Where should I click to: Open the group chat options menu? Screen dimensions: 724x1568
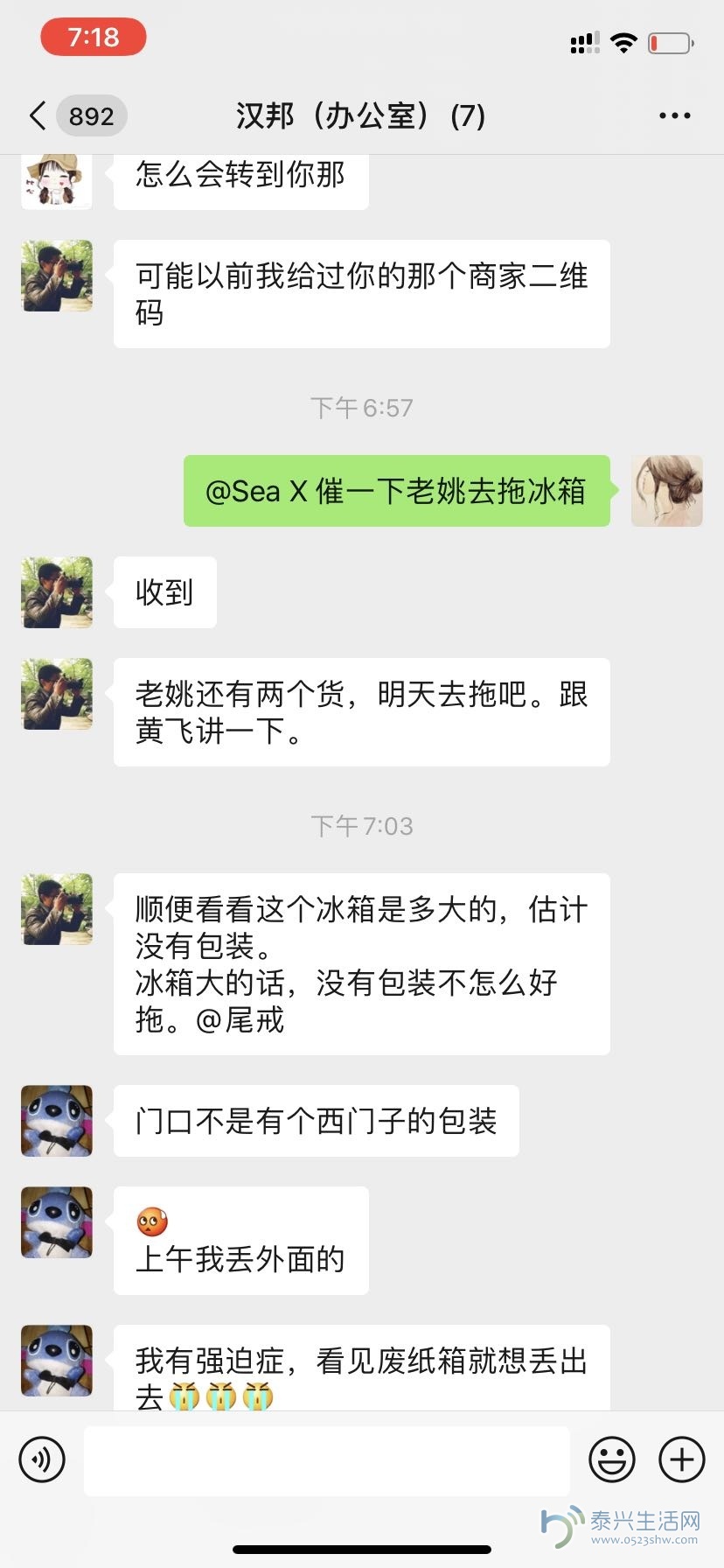674,115
